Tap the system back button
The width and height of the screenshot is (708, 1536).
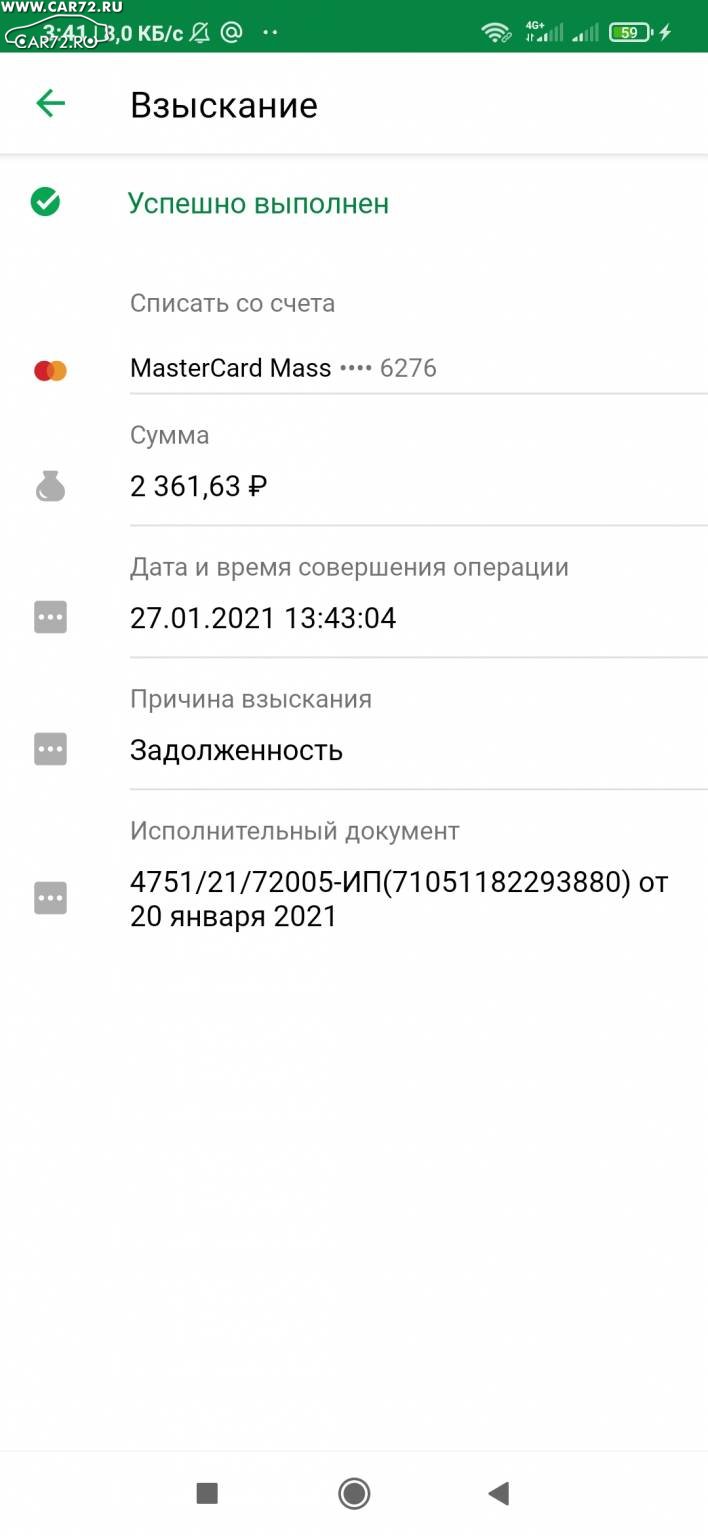pyautogui.click(x=498, y=1494)
